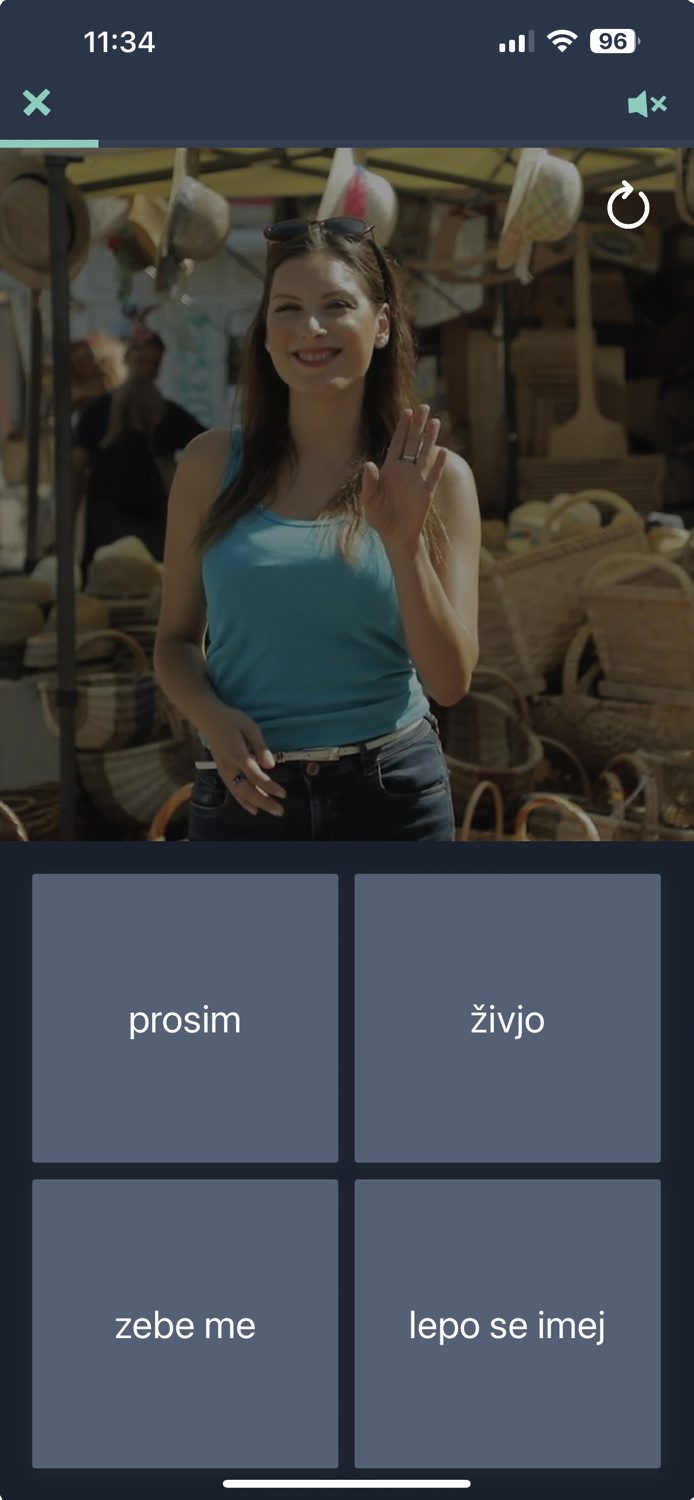Answer with 'lepo se imej'
Viewport: 694px width, 1500px height.
point(507,1323)
